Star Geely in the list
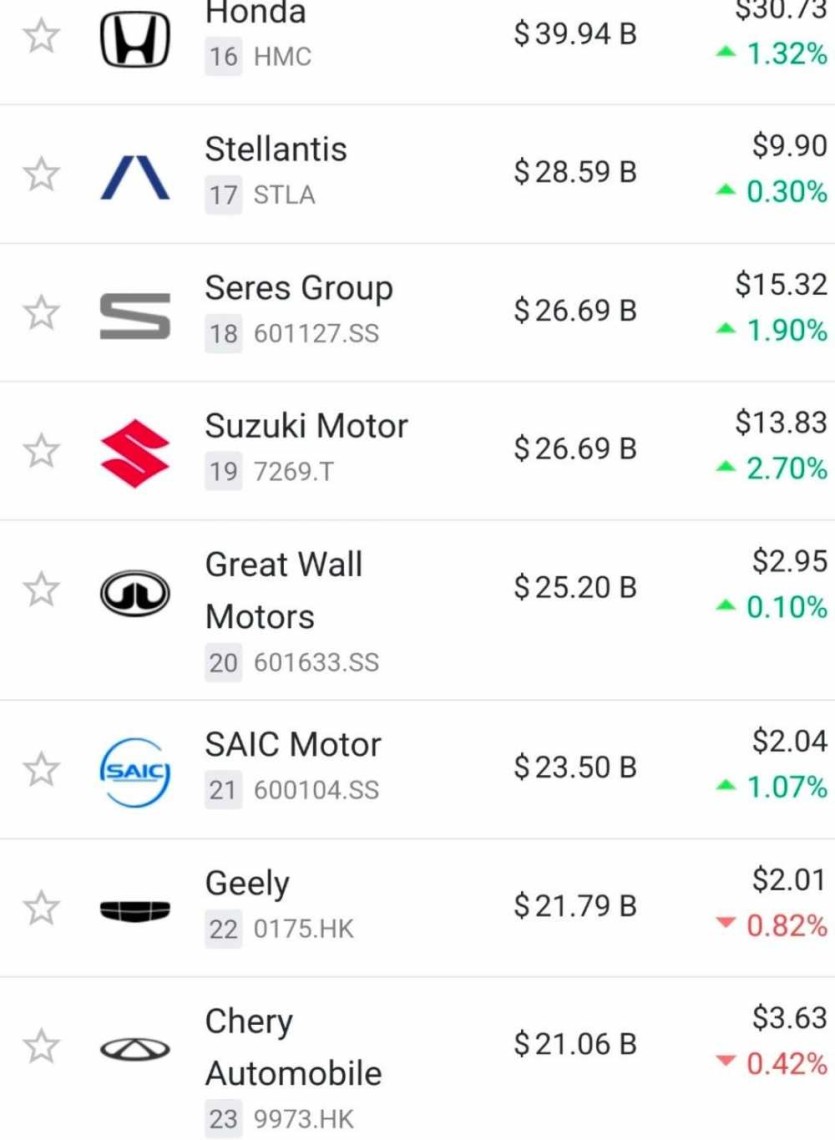 click(x=41, y=908)
